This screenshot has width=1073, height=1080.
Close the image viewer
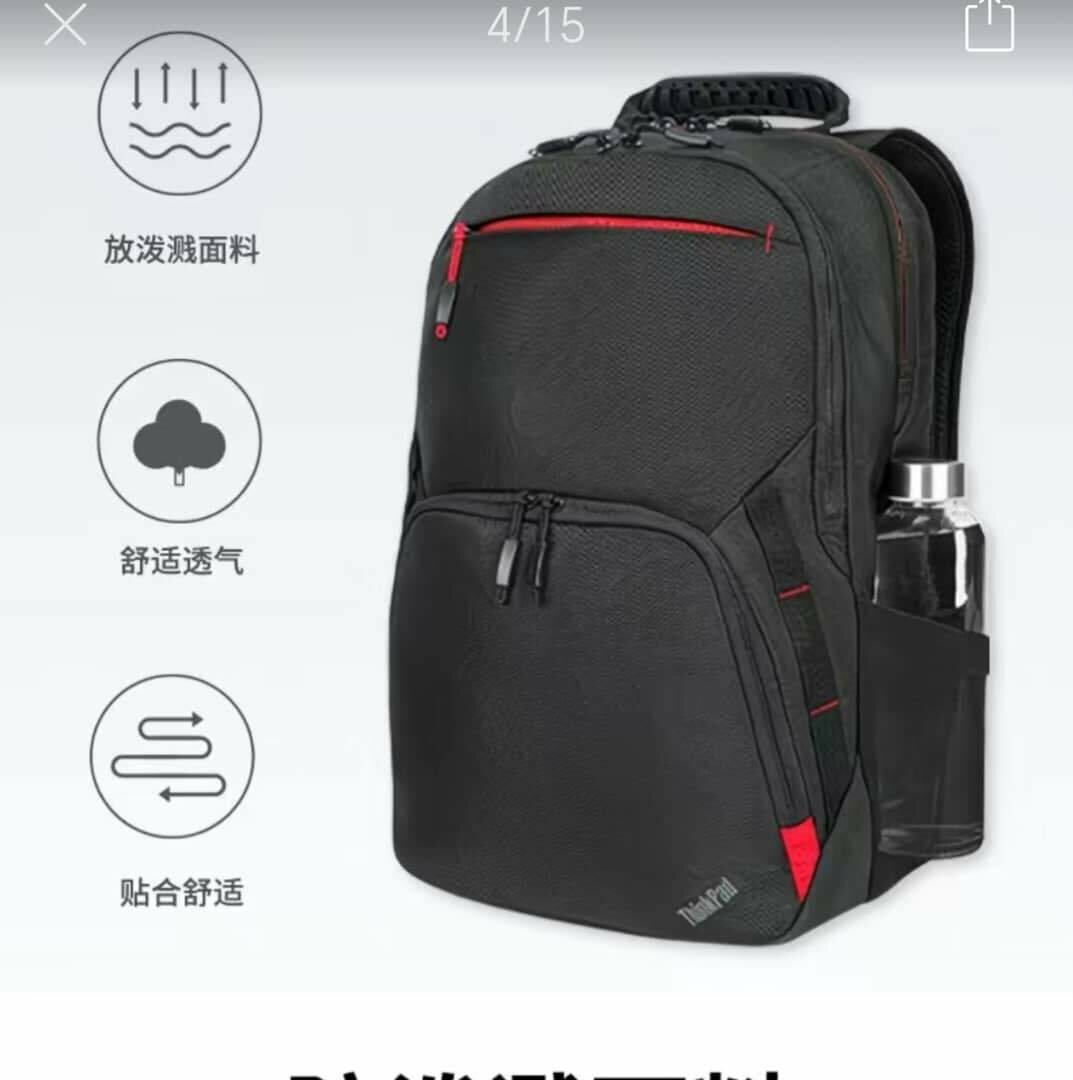65,25
